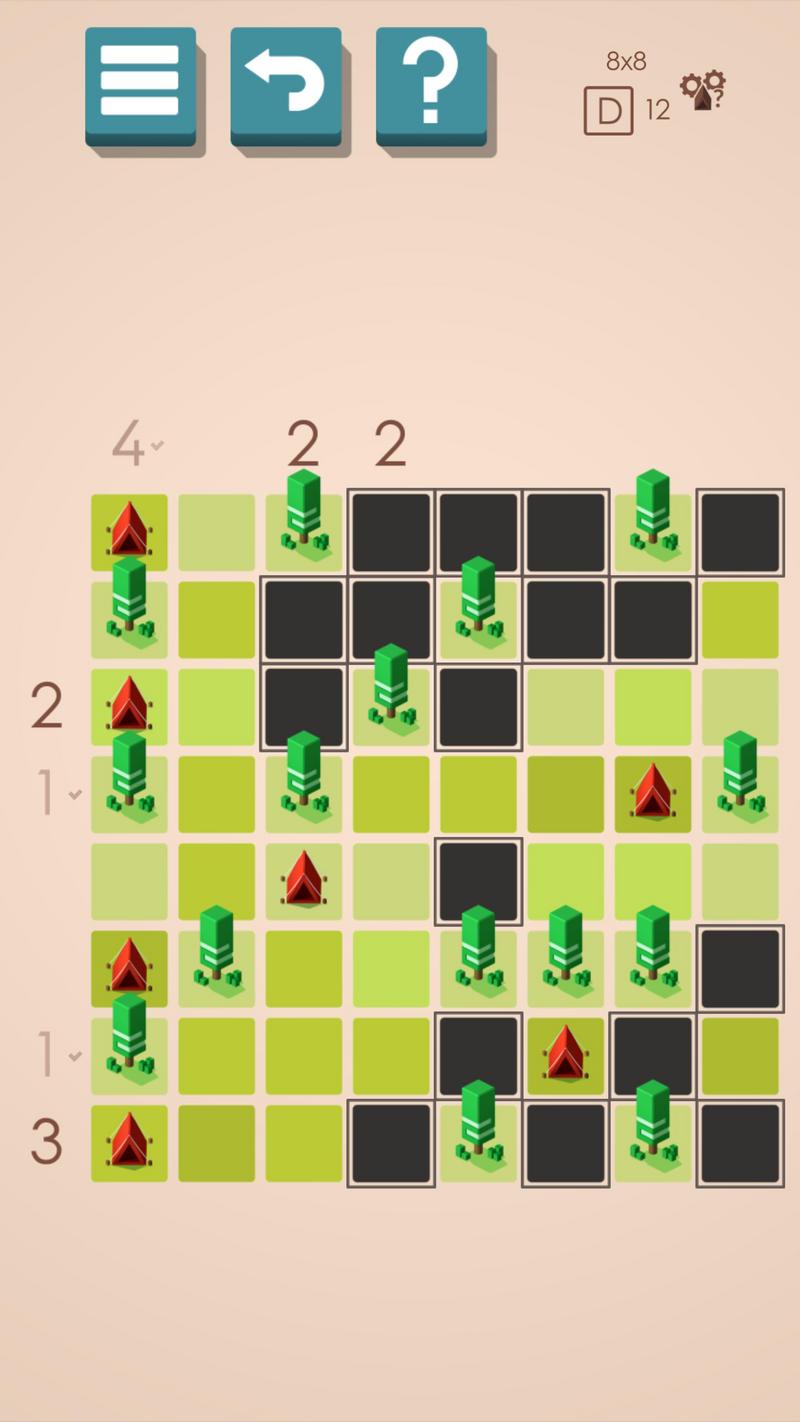Tap the empty grass tile right of top-left tent

(217, 532)
